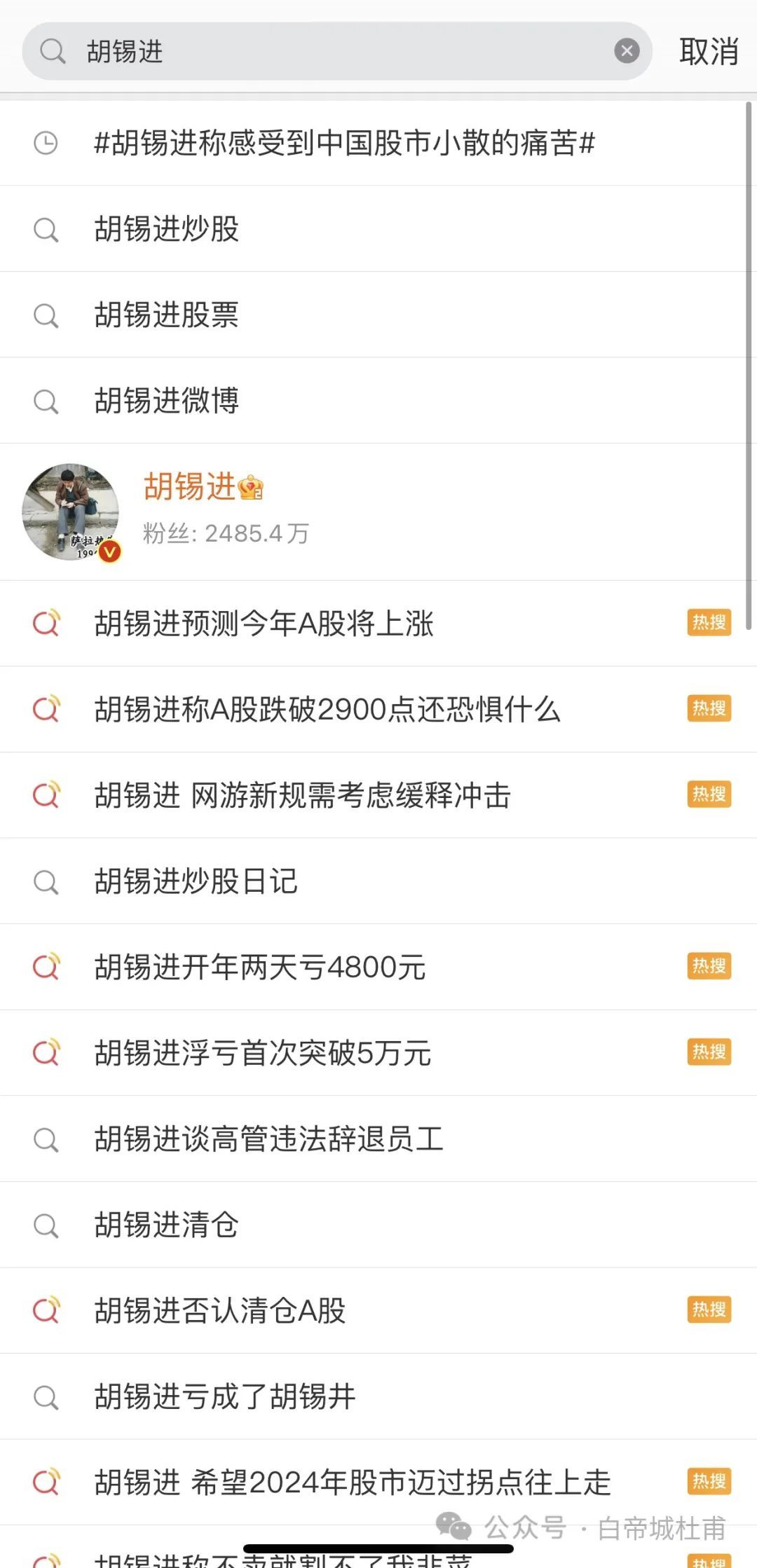Screen dimensions: 757x1568
Task: Cancel the search with 取消
Action: point(709,51)
